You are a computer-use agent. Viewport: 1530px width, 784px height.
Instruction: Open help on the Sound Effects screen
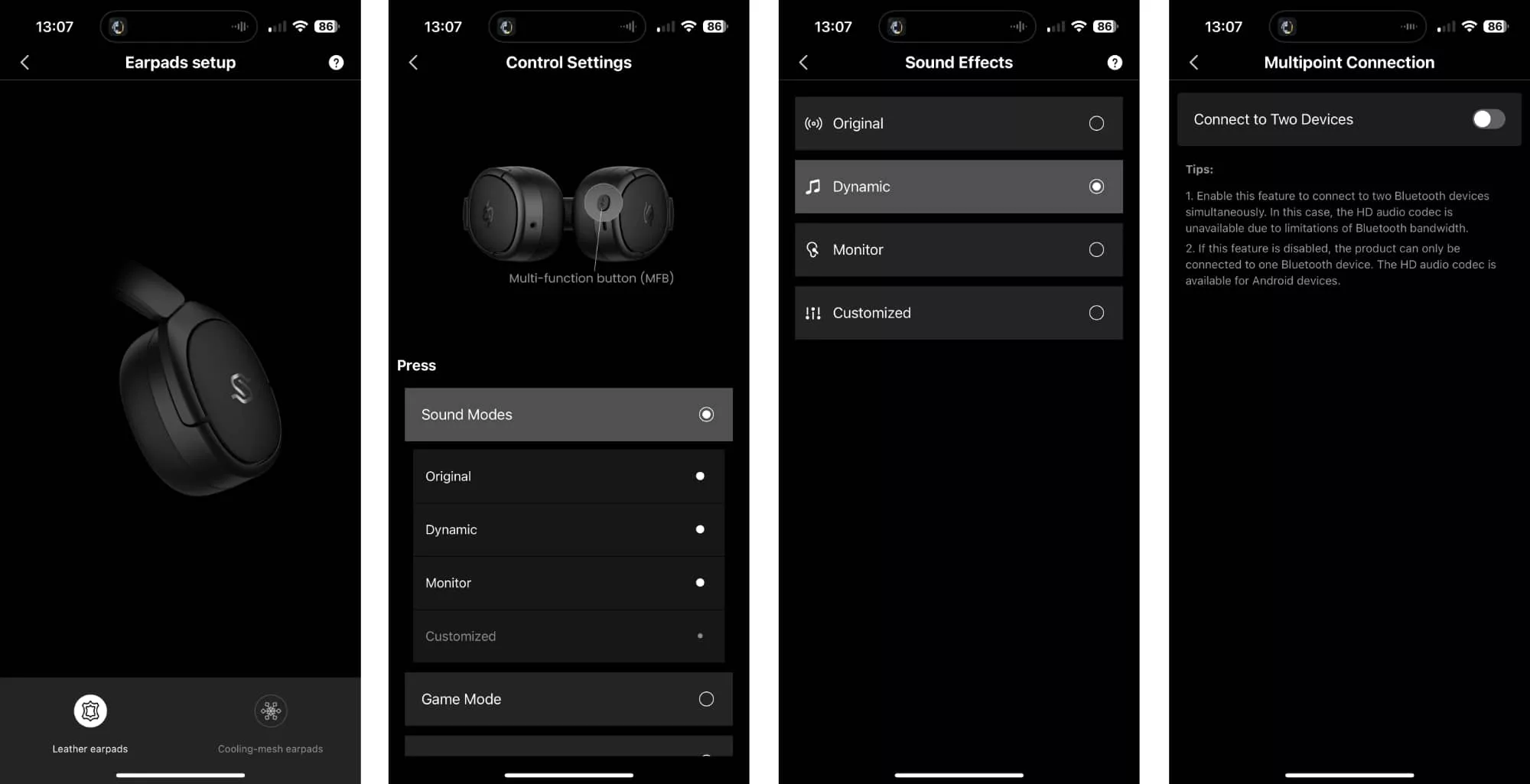1115,63
